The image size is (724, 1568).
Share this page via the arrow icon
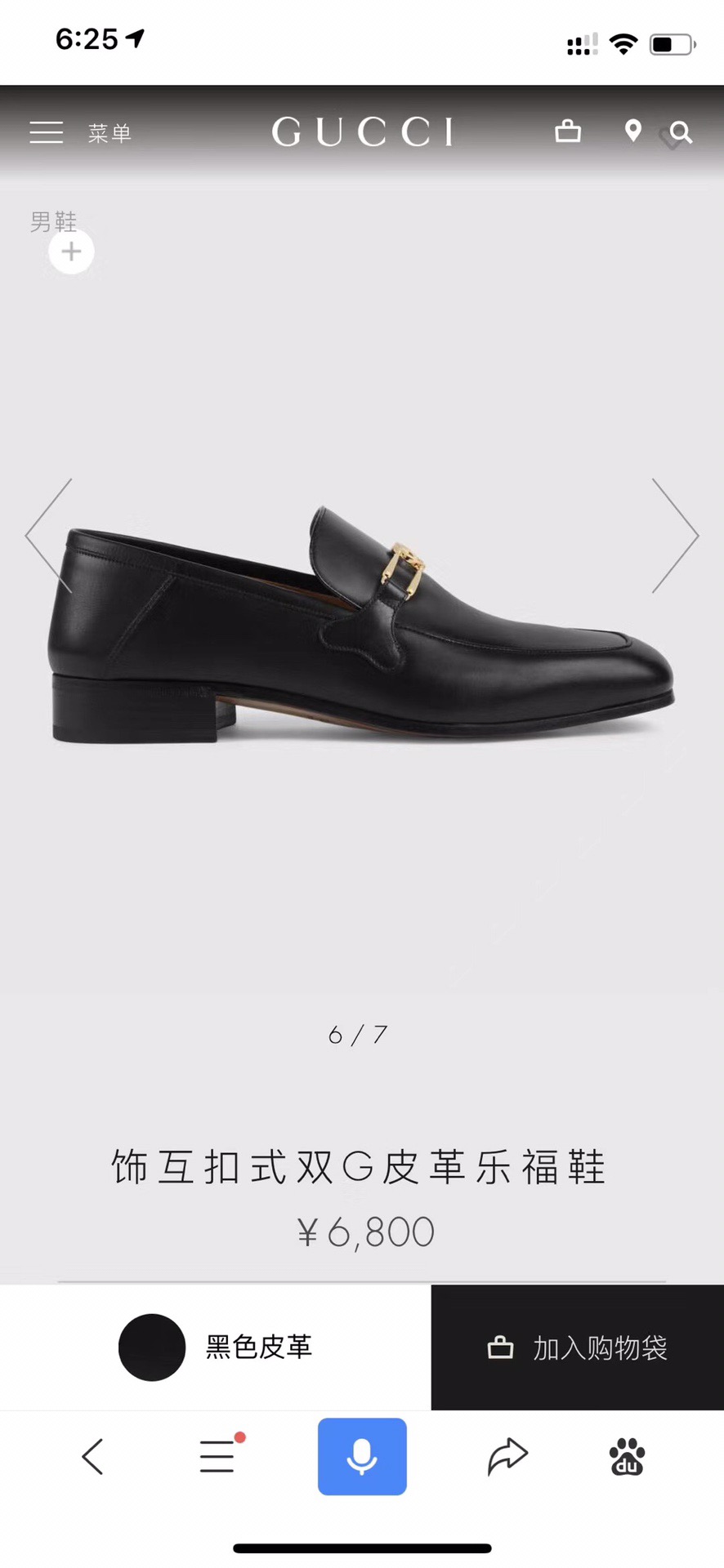(507, 1456)
